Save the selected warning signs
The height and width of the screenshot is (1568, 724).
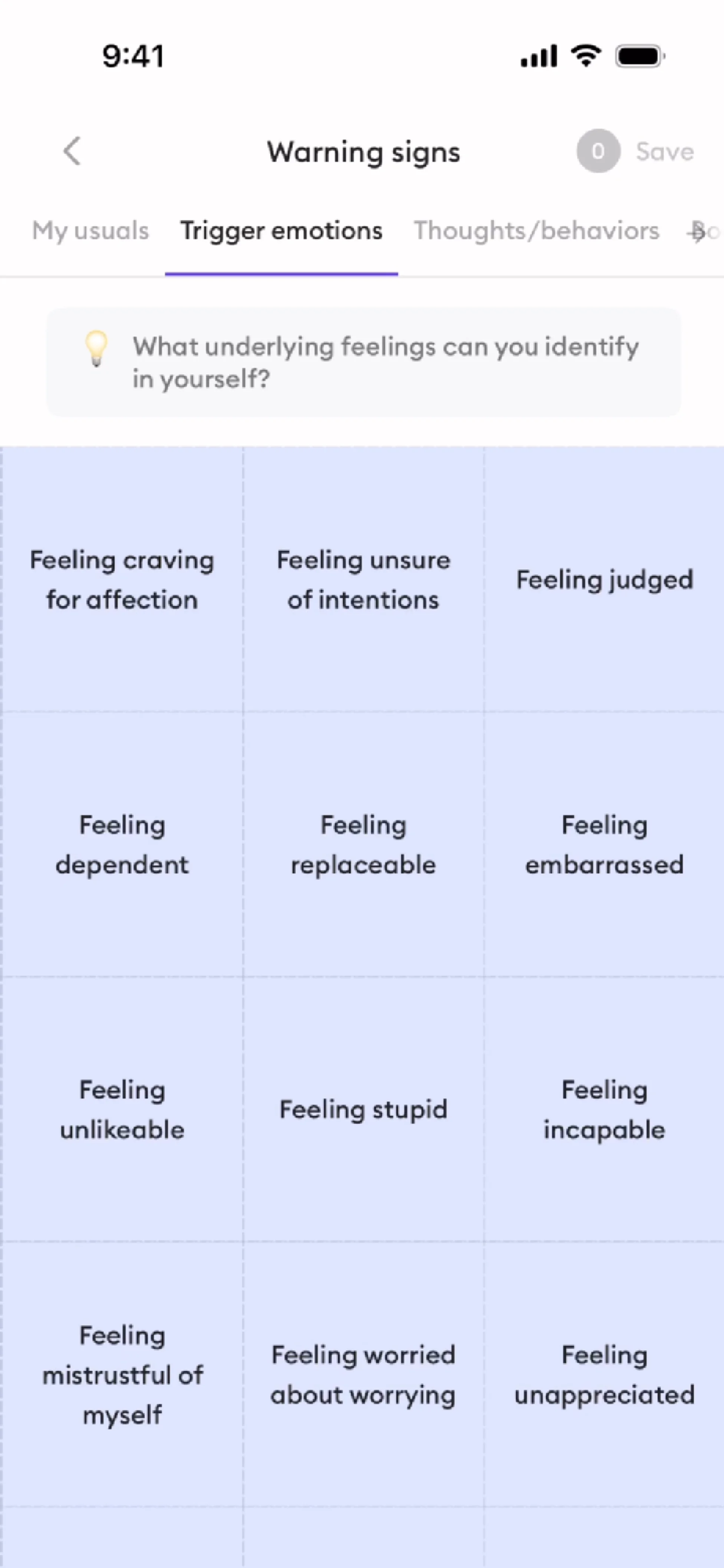point(664,152)
